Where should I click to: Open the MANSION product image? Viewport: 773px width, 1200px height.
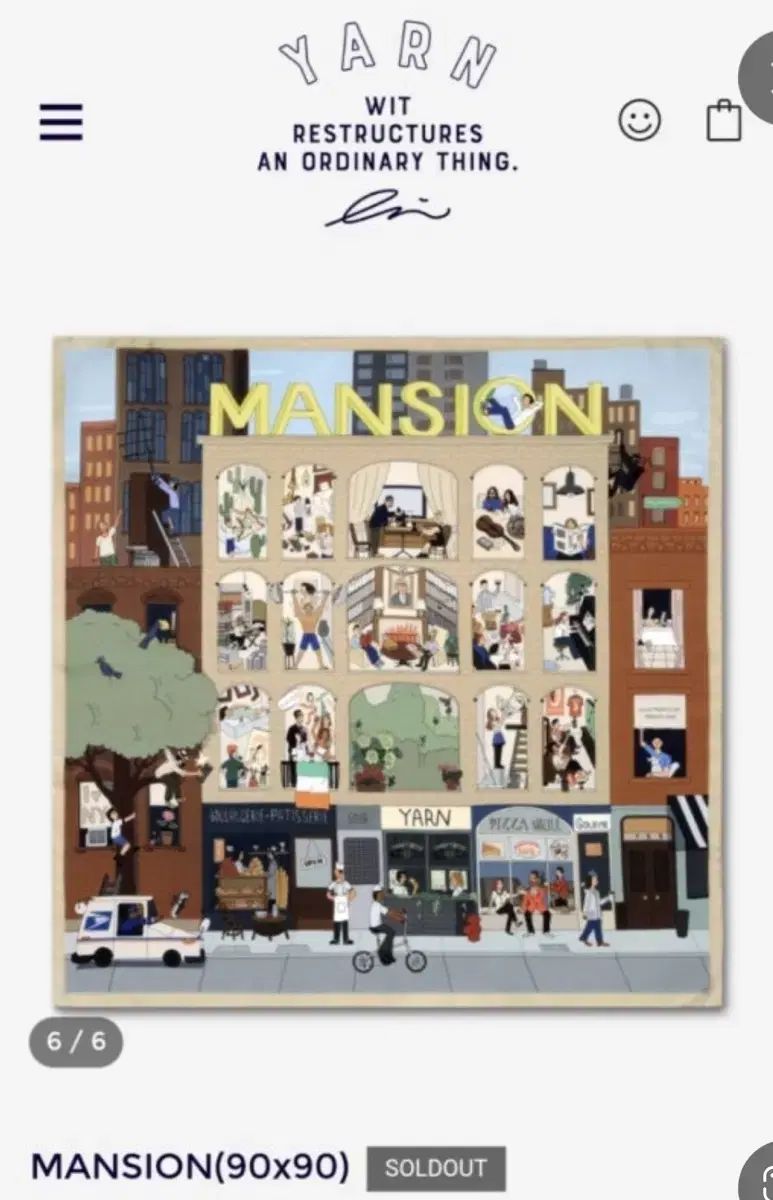click(x=387, y=672)
